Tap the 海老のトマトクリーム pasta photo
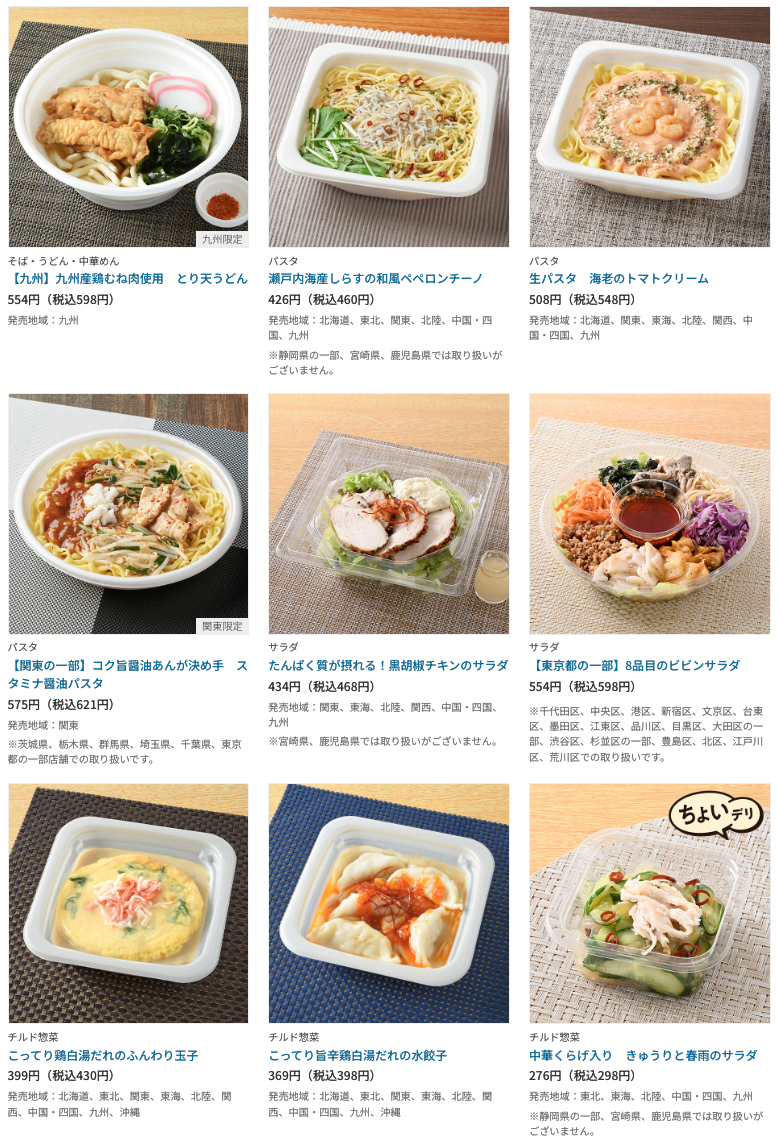The width and height of the screenshot is (776, 1141). click(649, 127)
